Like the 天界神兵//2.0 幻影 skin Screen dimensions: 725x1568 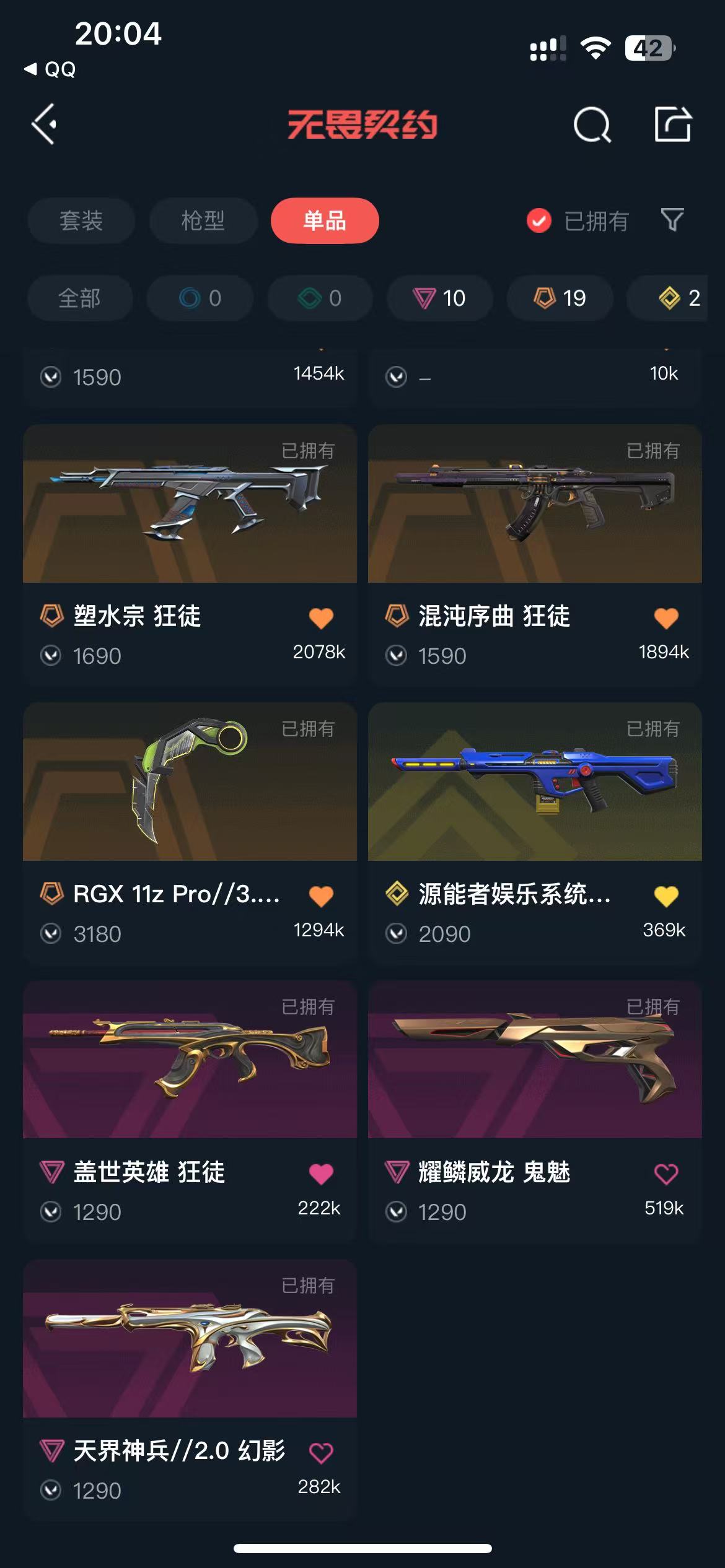pyautogui.click(x=321, y=1452)
